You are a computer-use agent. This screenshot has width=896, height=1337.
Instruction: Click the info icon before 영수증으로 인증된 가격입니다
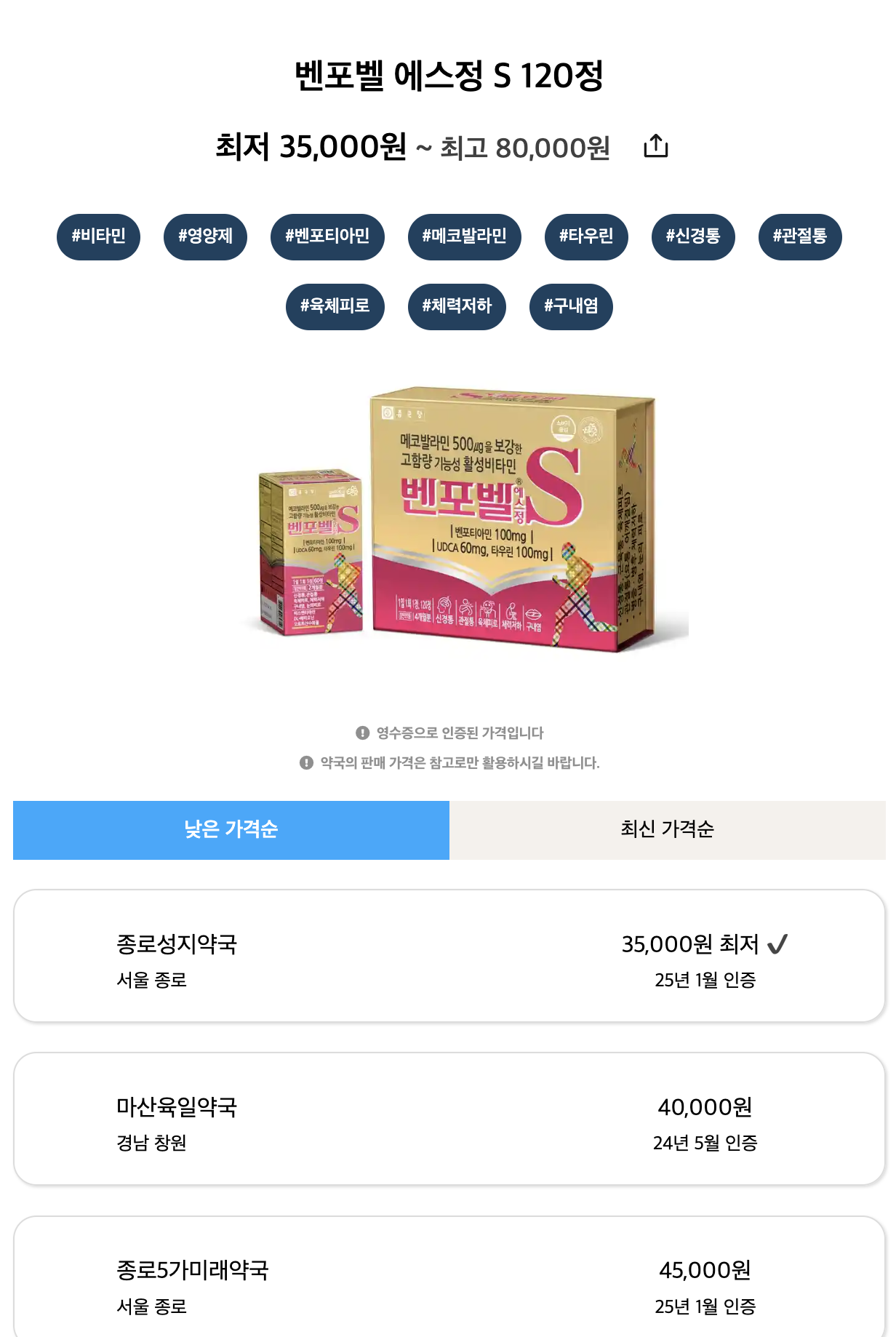point(364,734)
